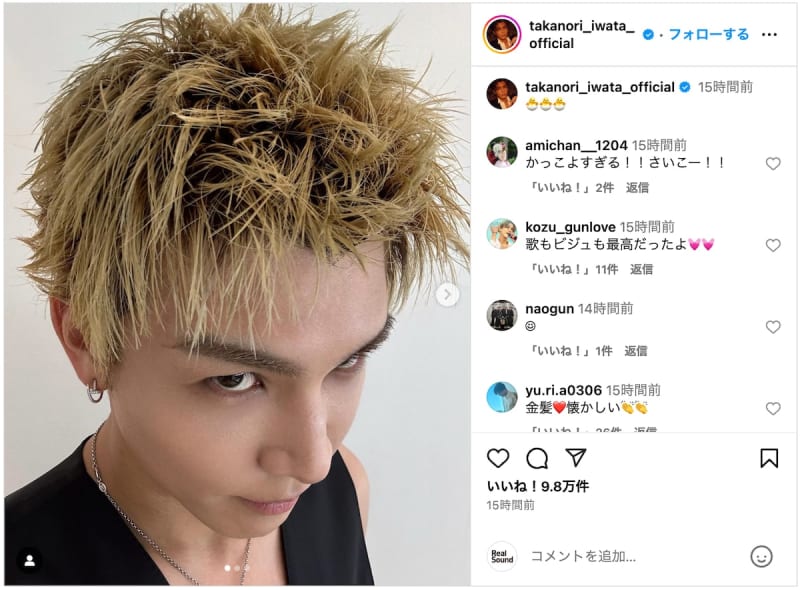Tap the フォローする follow button
Viewport: 800px width, 590px height.
708,34
